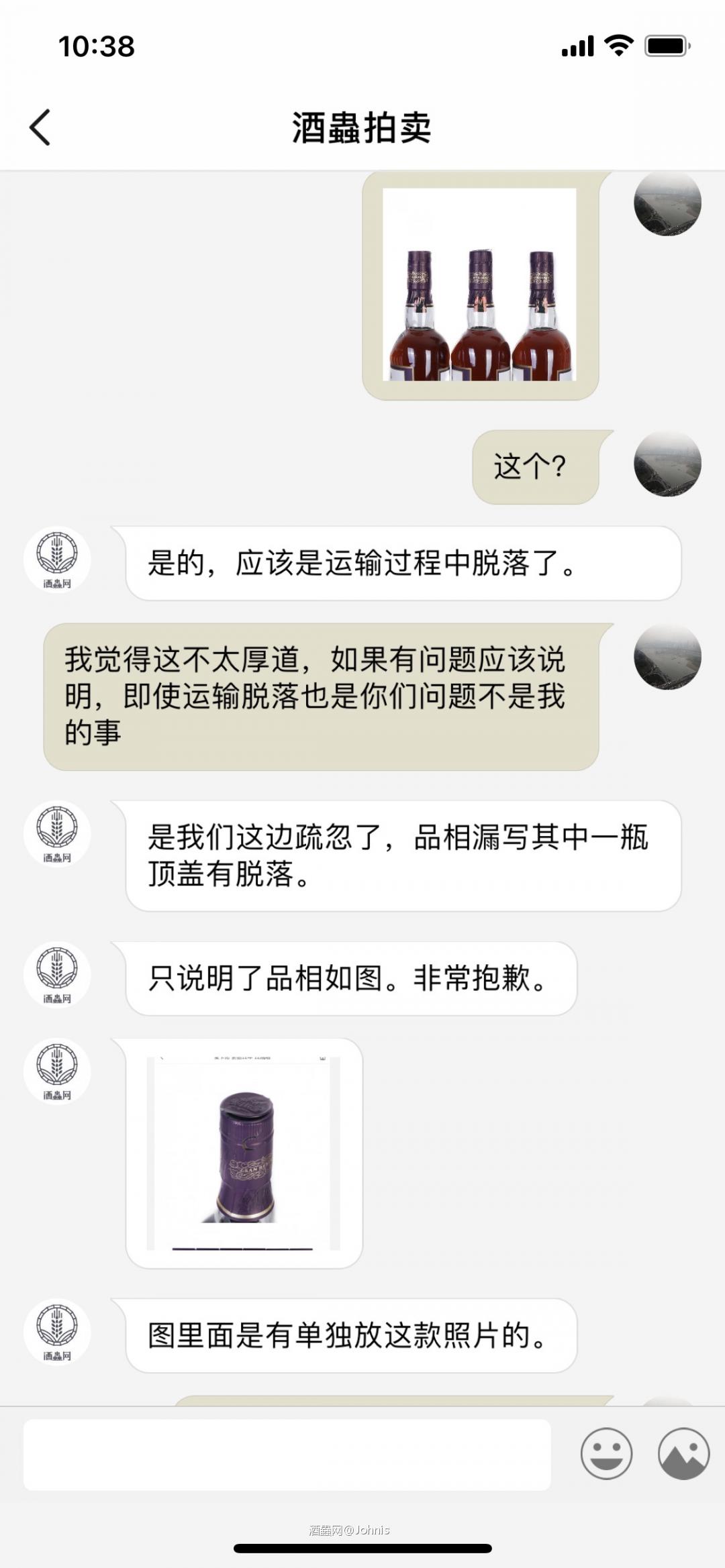Viewport: 725px width, 1568px height.
Task: Tap the 酒蟲网 avatar beside 图里面是有单独放这款照片的
Action: [x=58, y=1332]
